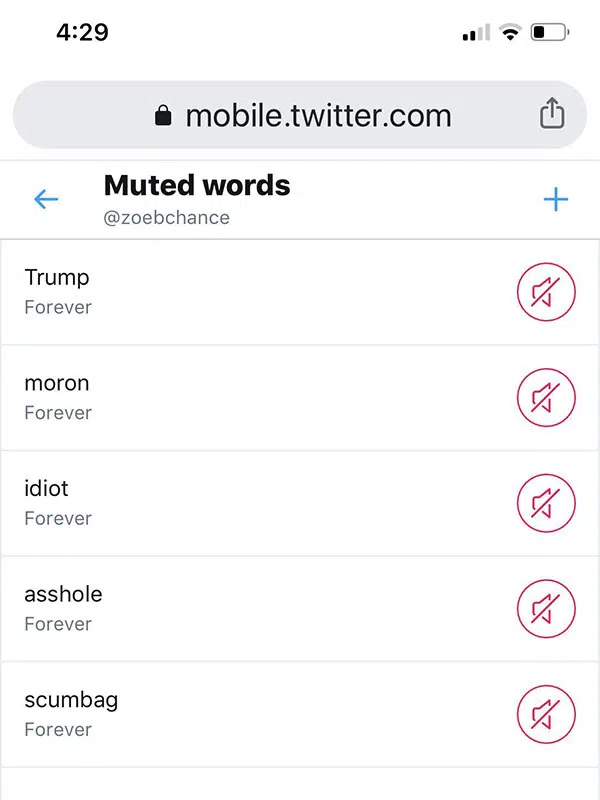
Task: Go back from Muted words
Action: click(x=46, y=200)
